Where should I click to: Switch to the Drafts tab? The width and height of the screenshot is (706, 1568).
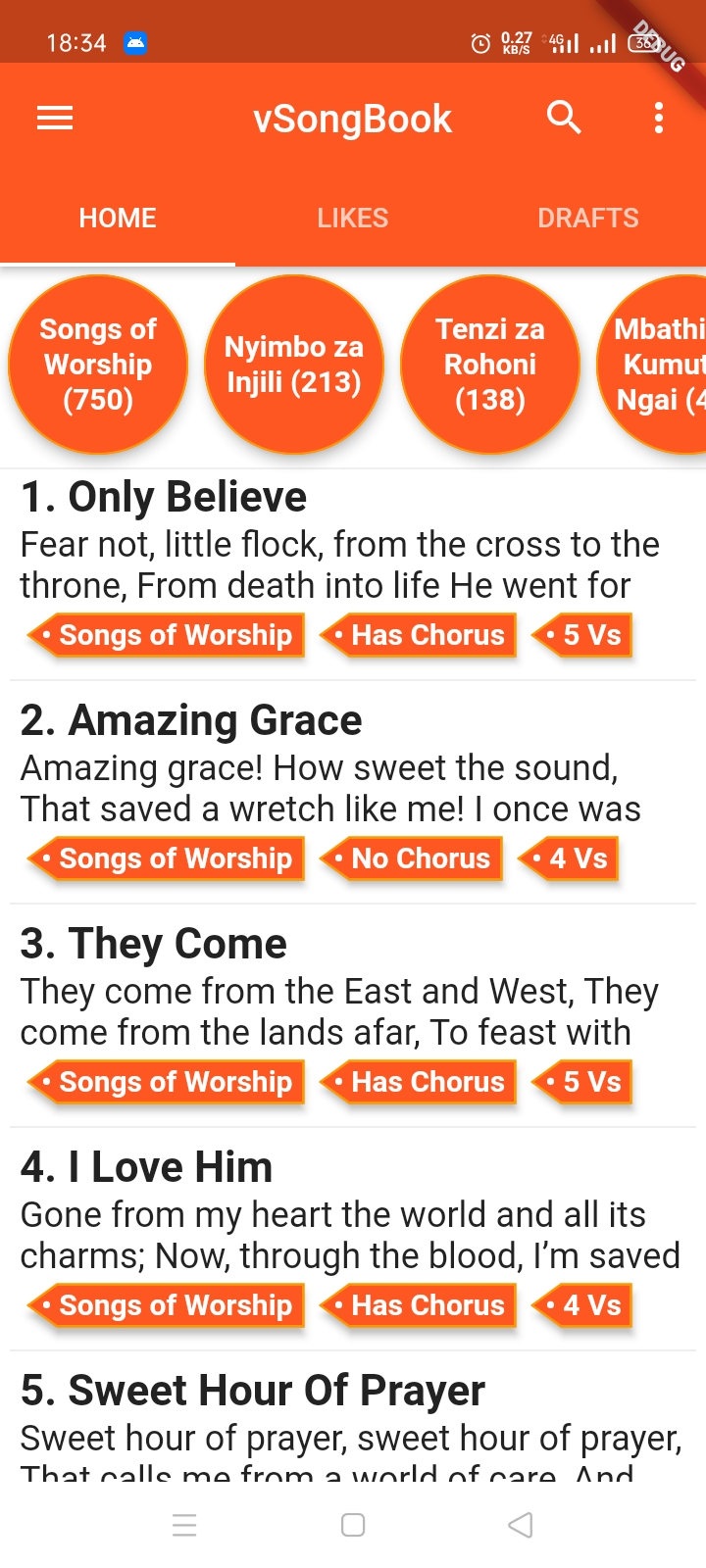[587, 218]
